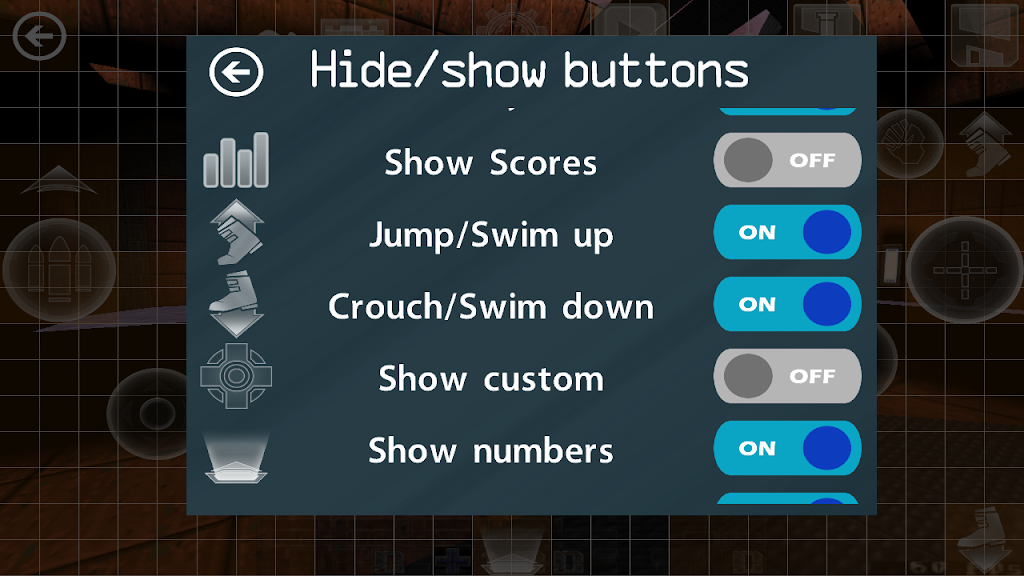Turn off Show numbers toggle
Viewport: 1024px width, 576px height.
click(787, 449)
